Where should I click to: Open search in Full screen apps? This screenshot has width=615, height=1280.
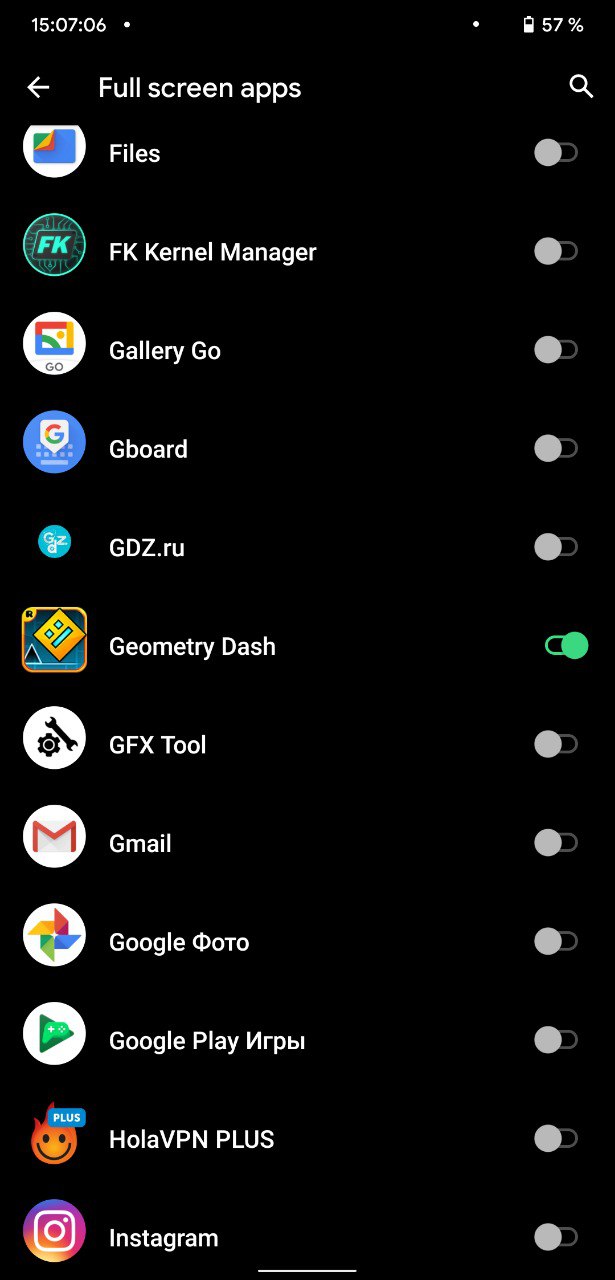[x=581, y=87]
